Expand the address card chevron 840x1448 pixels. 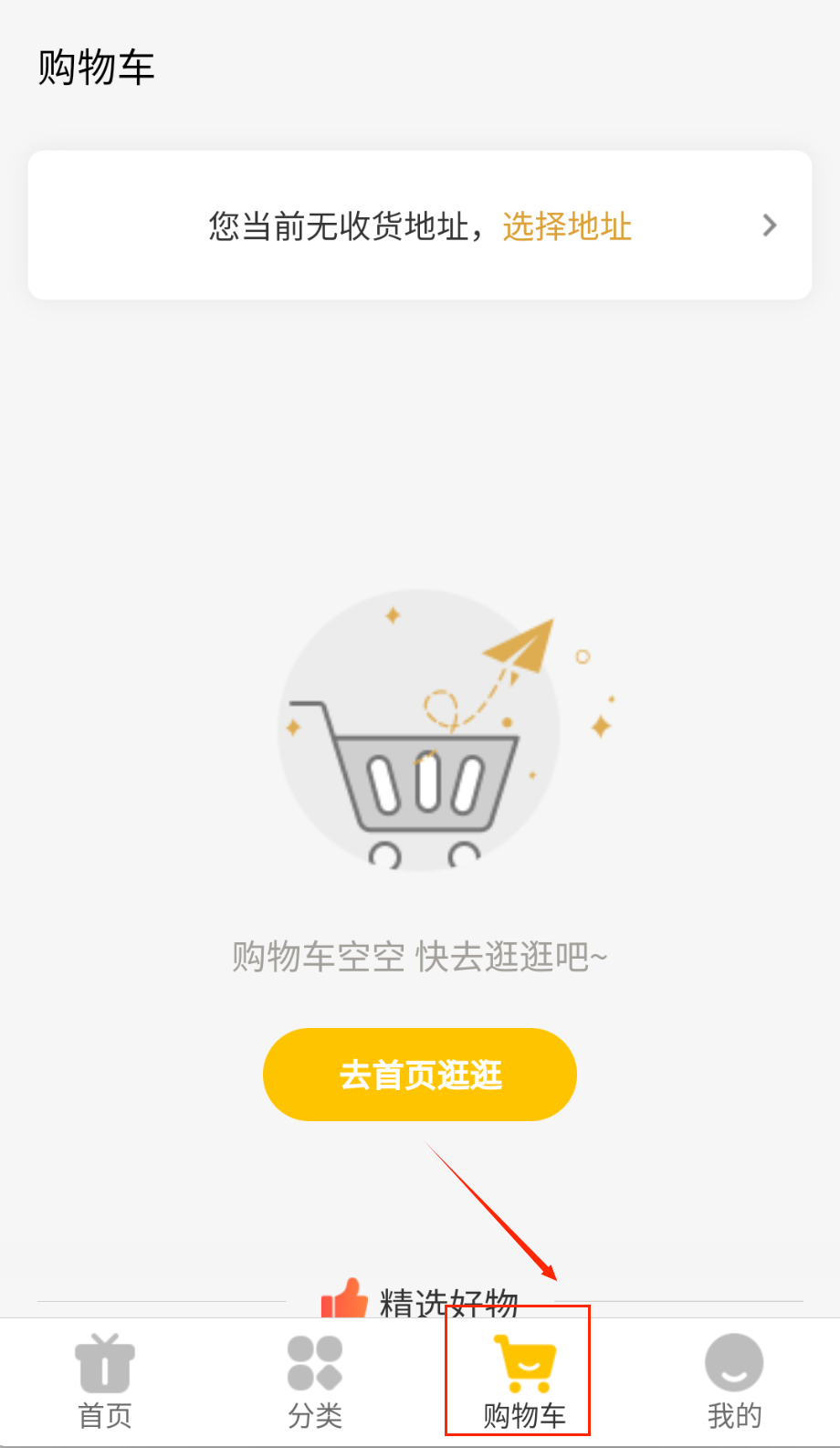(770, 226)
